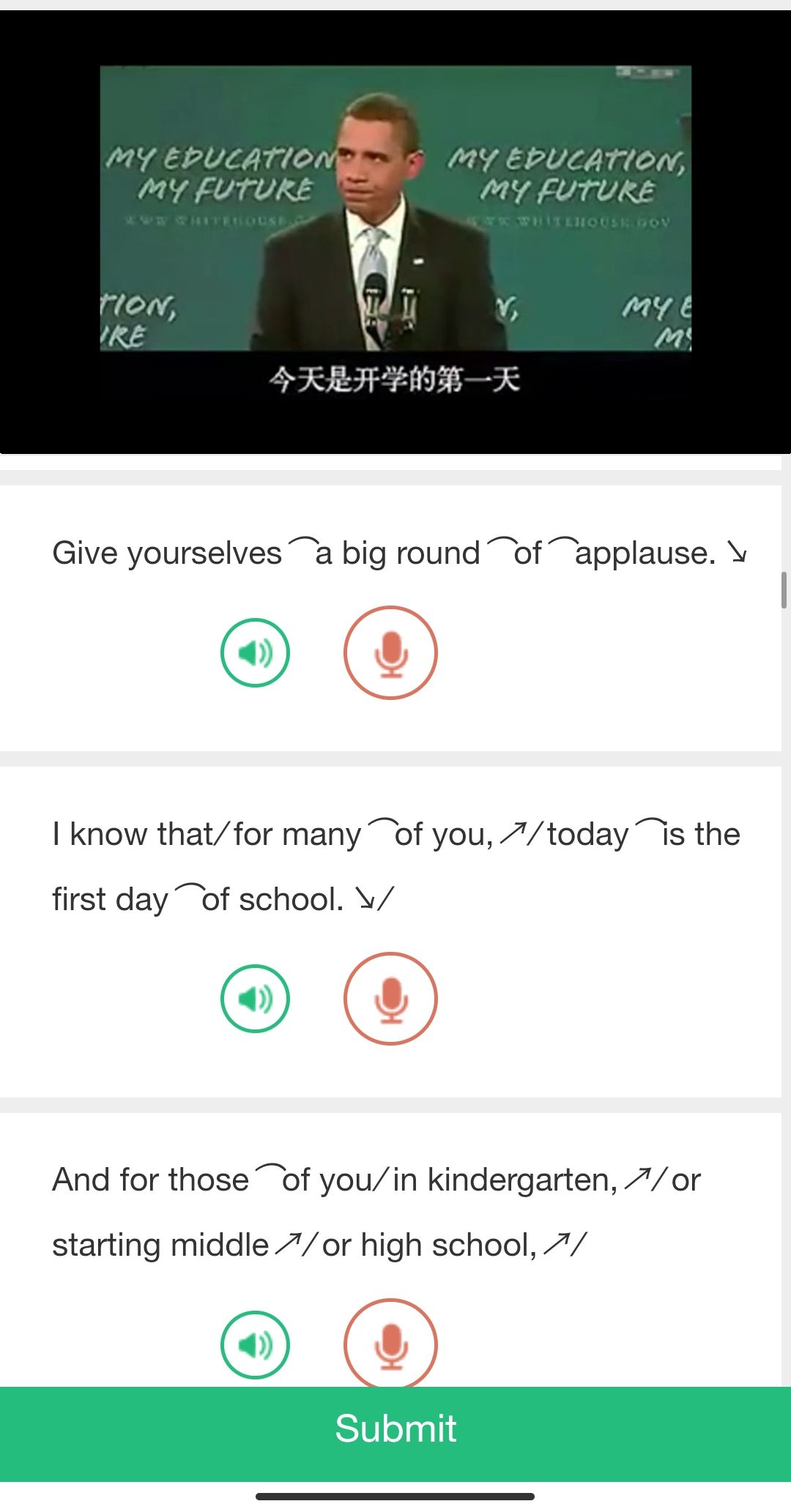Click the green speaker icon on the top card
This screenshot has height=1512, width=791.
click(x=254, y=654)
